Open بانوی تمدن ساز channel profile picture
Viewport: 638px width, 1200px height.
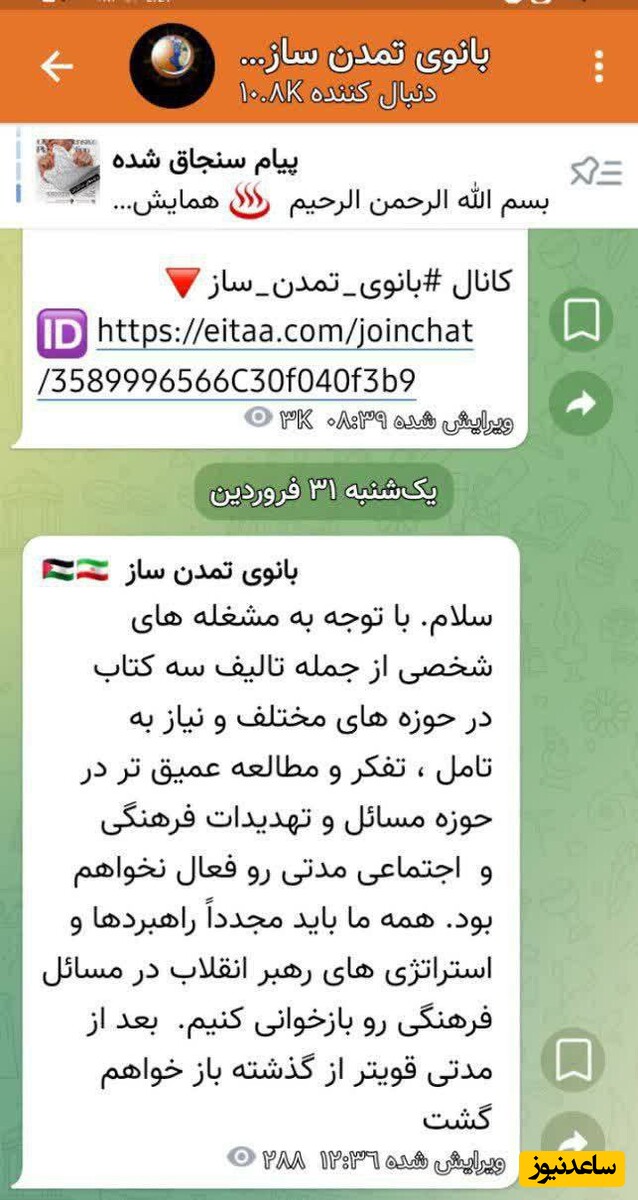[172, 66]
